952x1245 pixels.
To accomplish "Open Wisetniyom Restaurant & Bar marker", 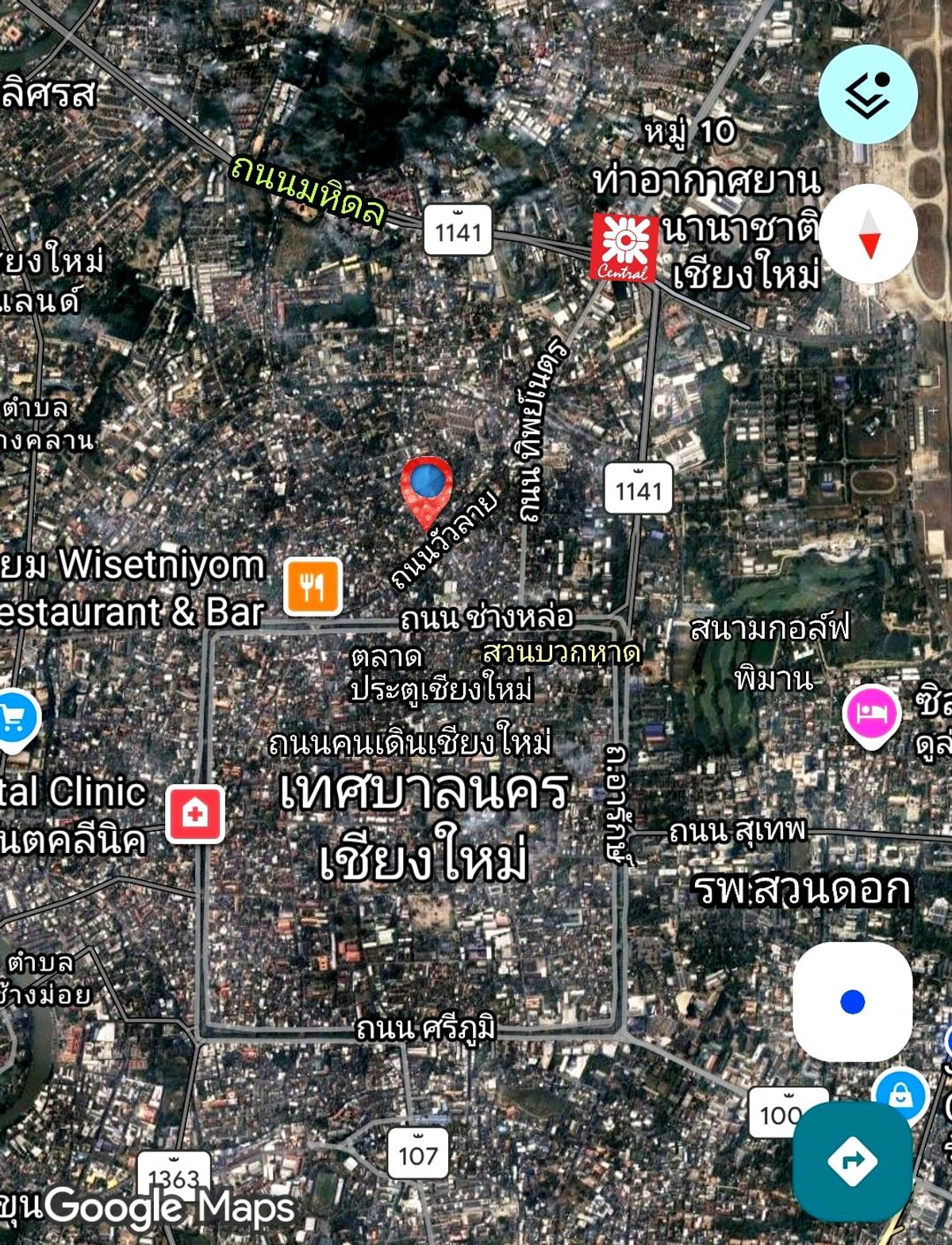I will tap(313, 586).
